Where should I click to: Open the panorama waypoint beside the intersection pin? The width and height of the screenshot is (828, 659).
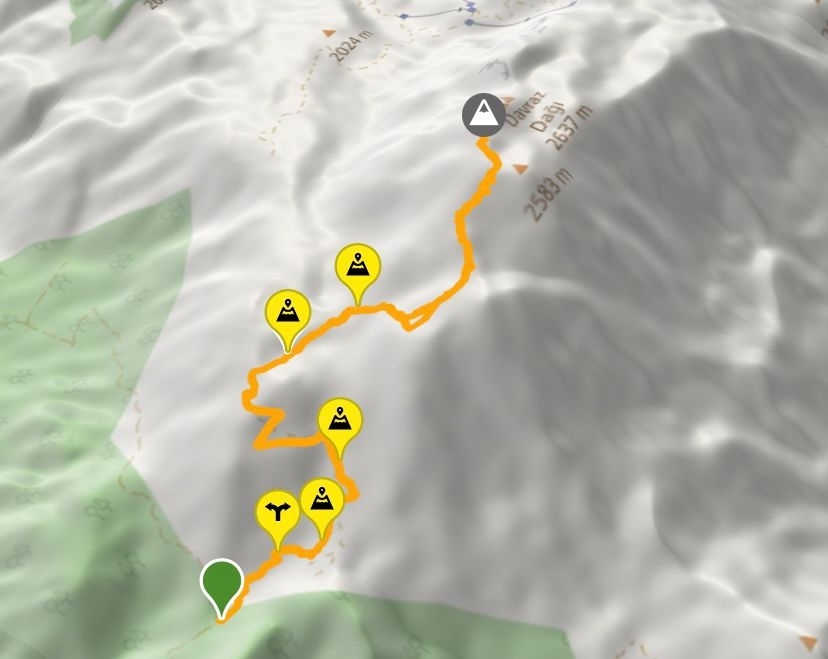point(321,499)
